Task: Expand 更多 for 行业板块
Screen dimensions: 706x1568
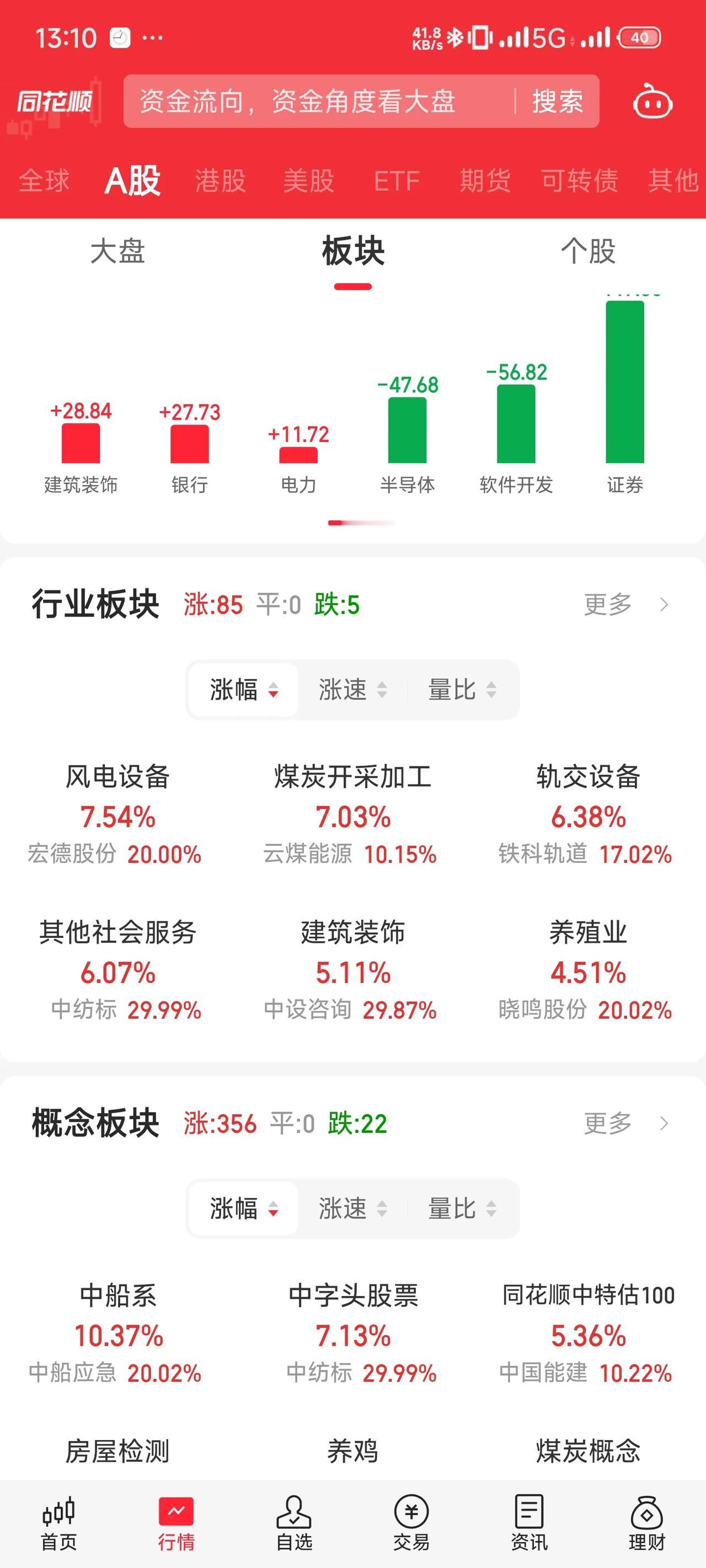Action: 609,604
